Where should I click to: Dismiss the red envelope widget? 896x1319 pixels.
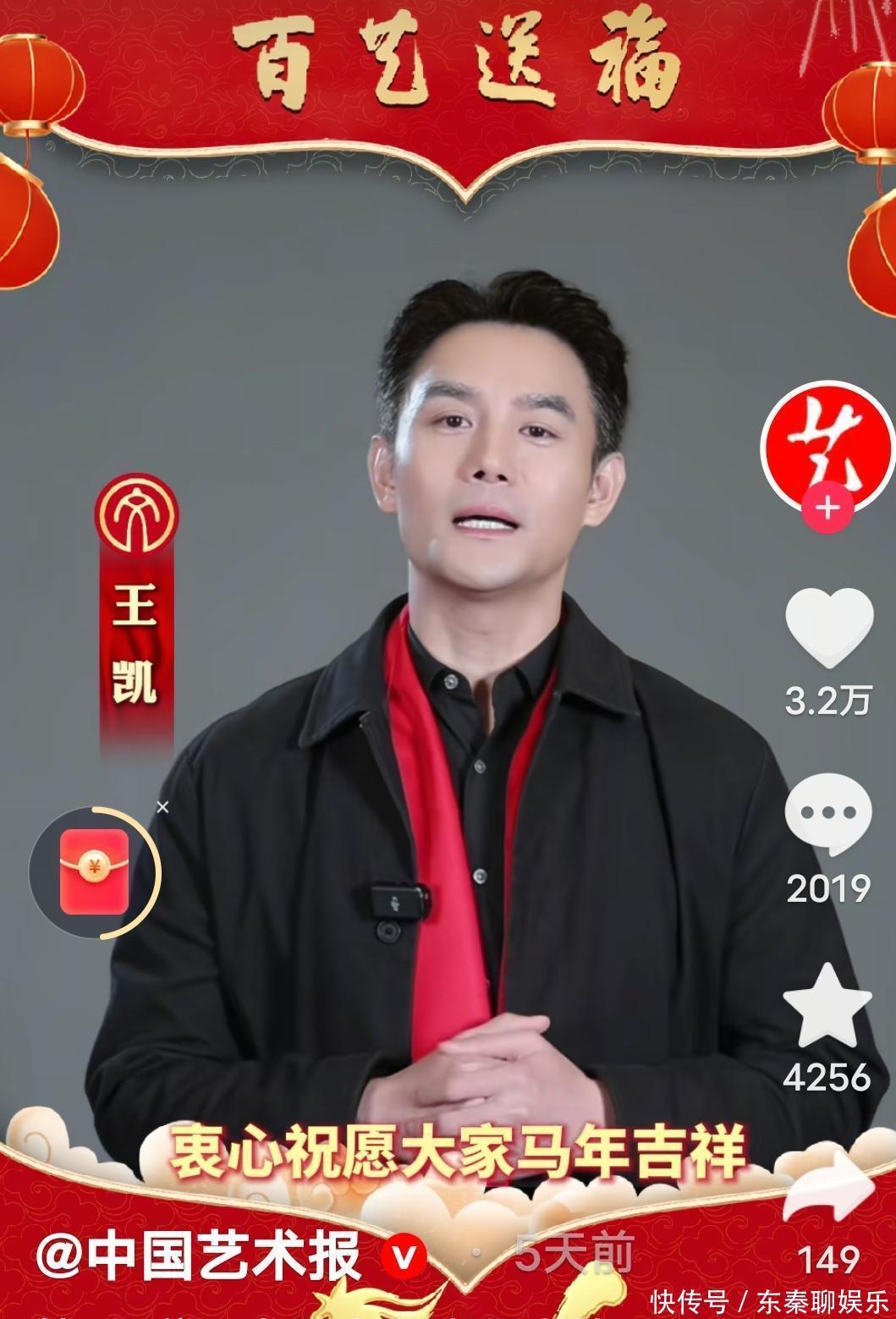click(x=162, y=807)
